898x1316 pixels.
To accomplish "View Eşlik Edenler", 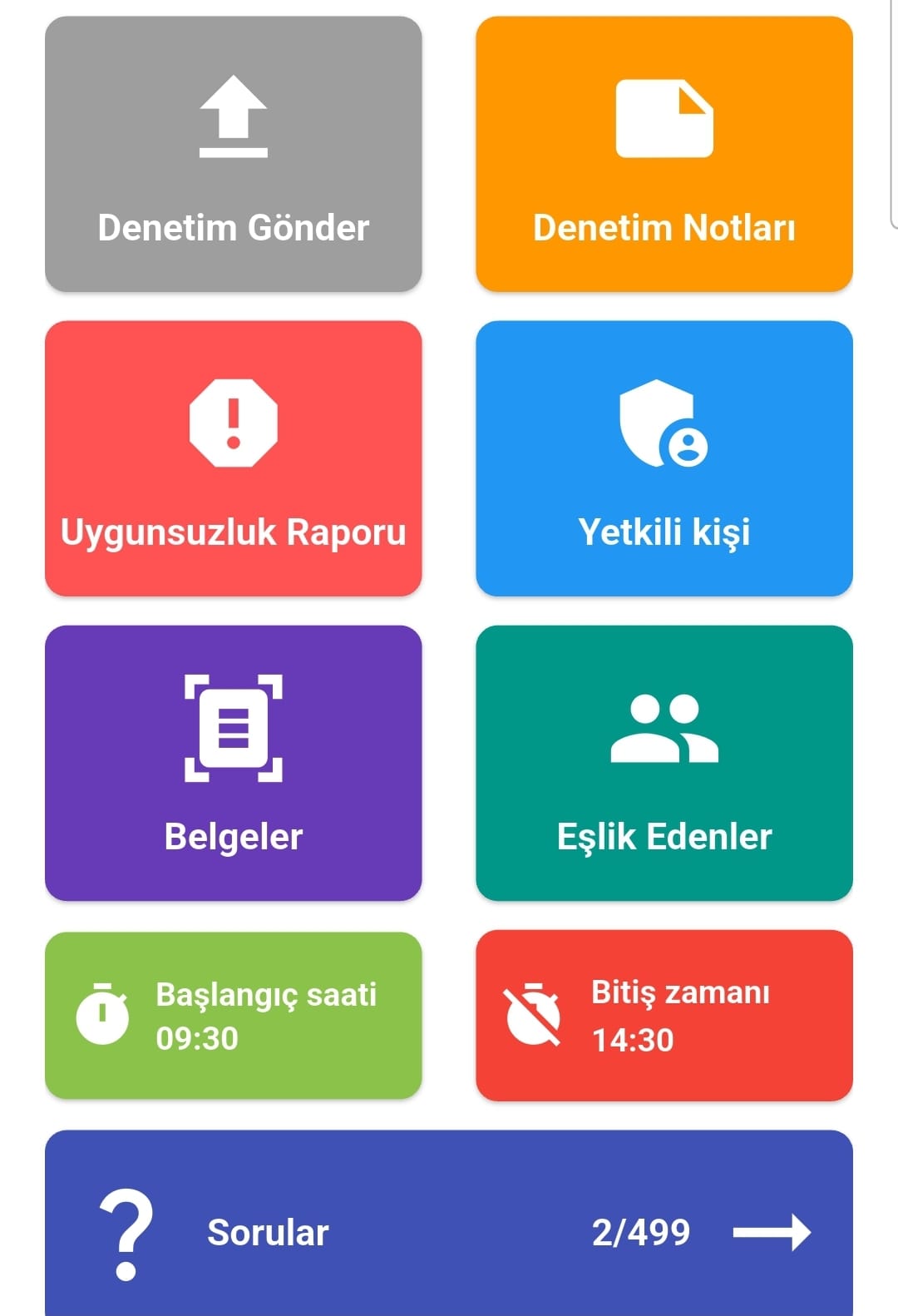I will point(664,763).
